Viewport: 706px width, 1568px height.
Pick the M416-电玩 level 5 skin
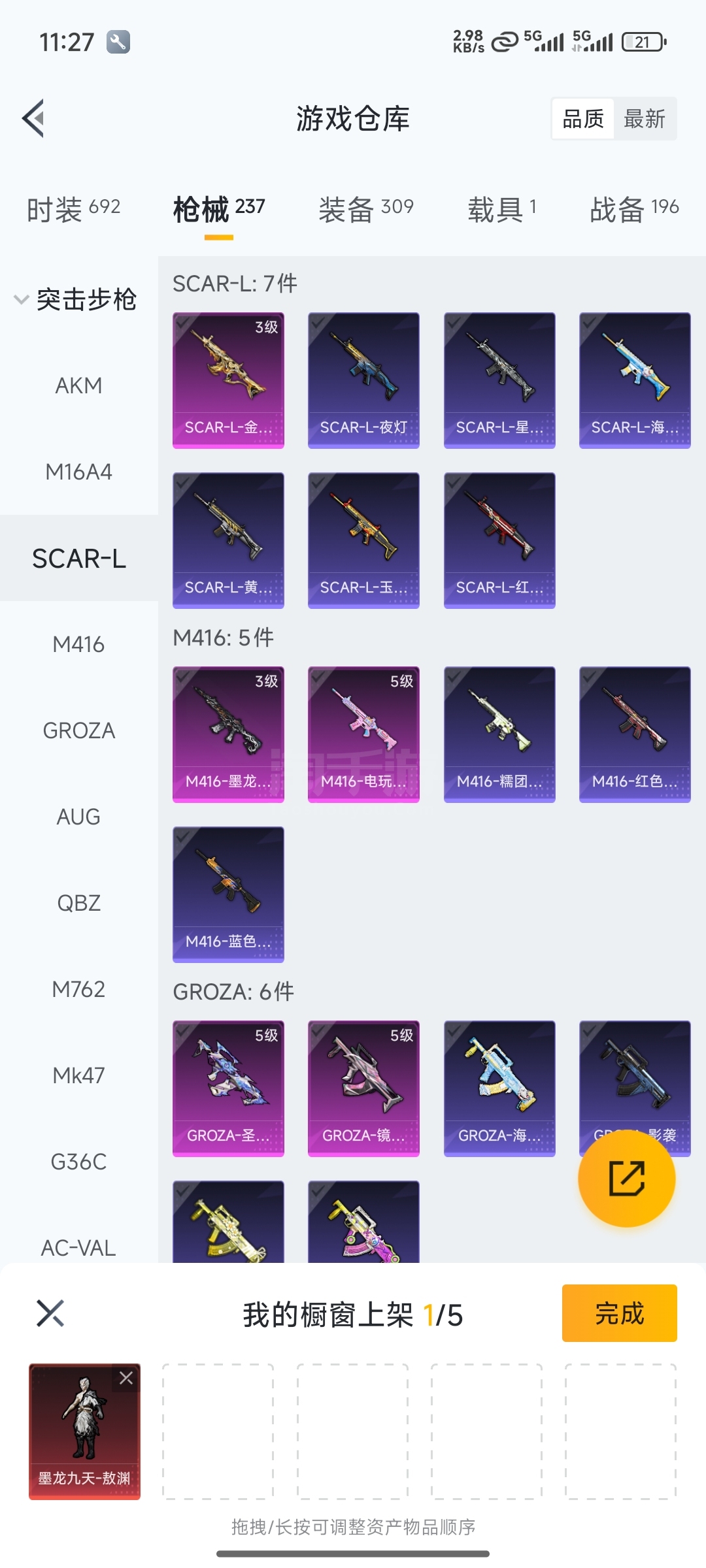click(x=363, y=734)
